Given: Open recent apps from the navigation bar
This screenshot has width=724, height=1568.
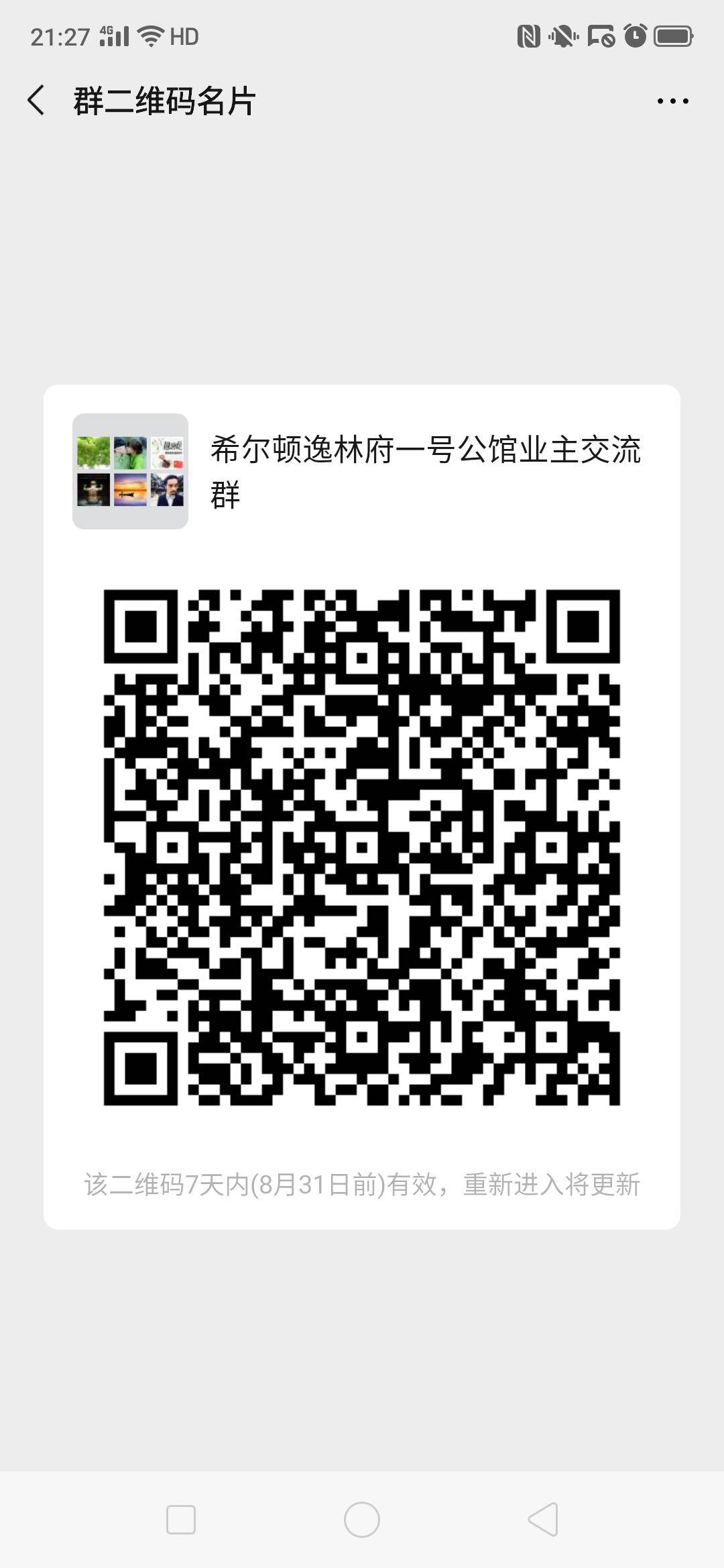Looking at the screenshot, I should pyautogui.click(x=181, y=1519).
